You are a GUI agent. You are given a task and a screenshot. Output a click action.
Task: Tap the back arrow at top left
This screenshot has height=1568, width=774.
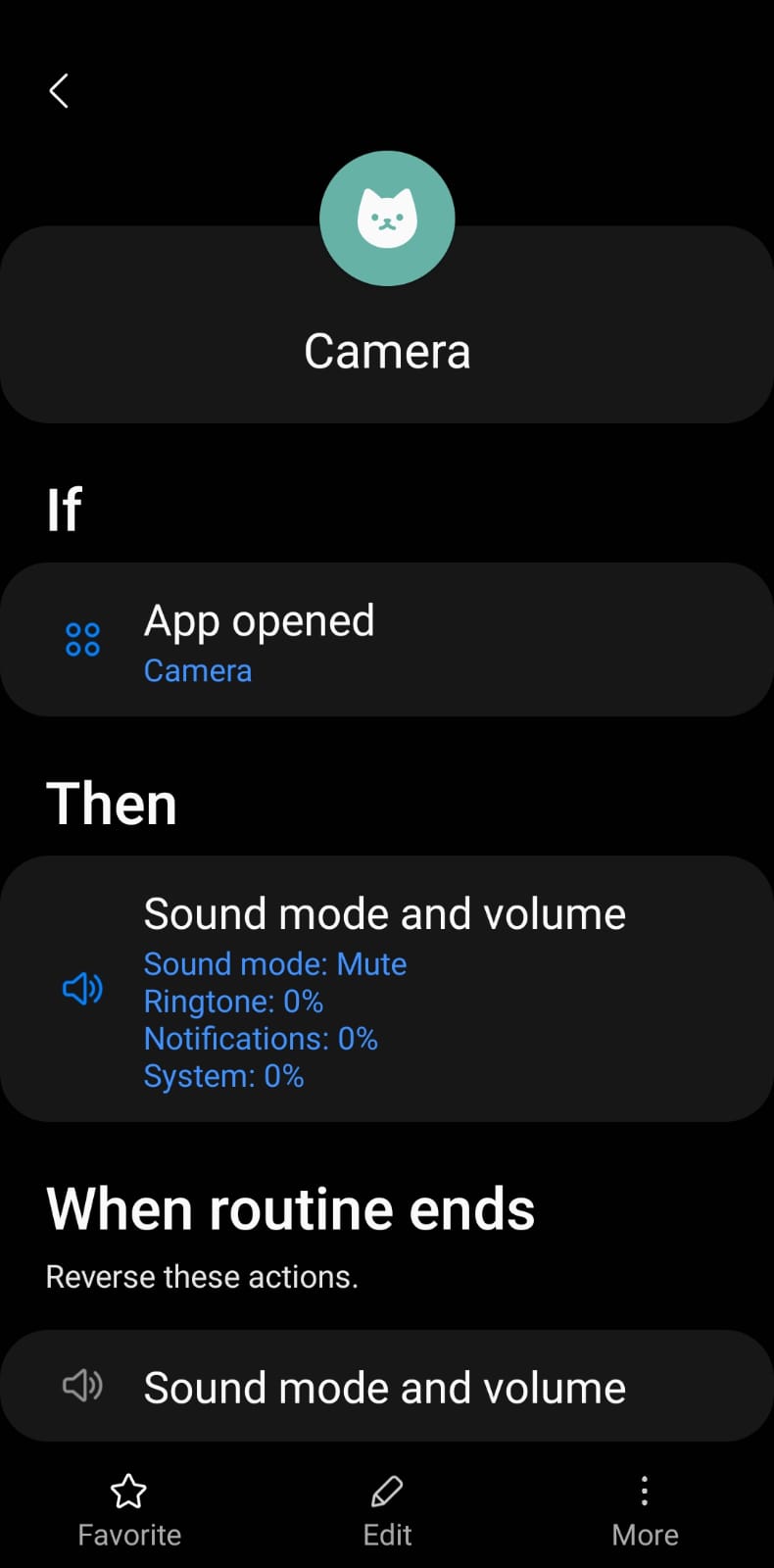(x=59, y=90)
